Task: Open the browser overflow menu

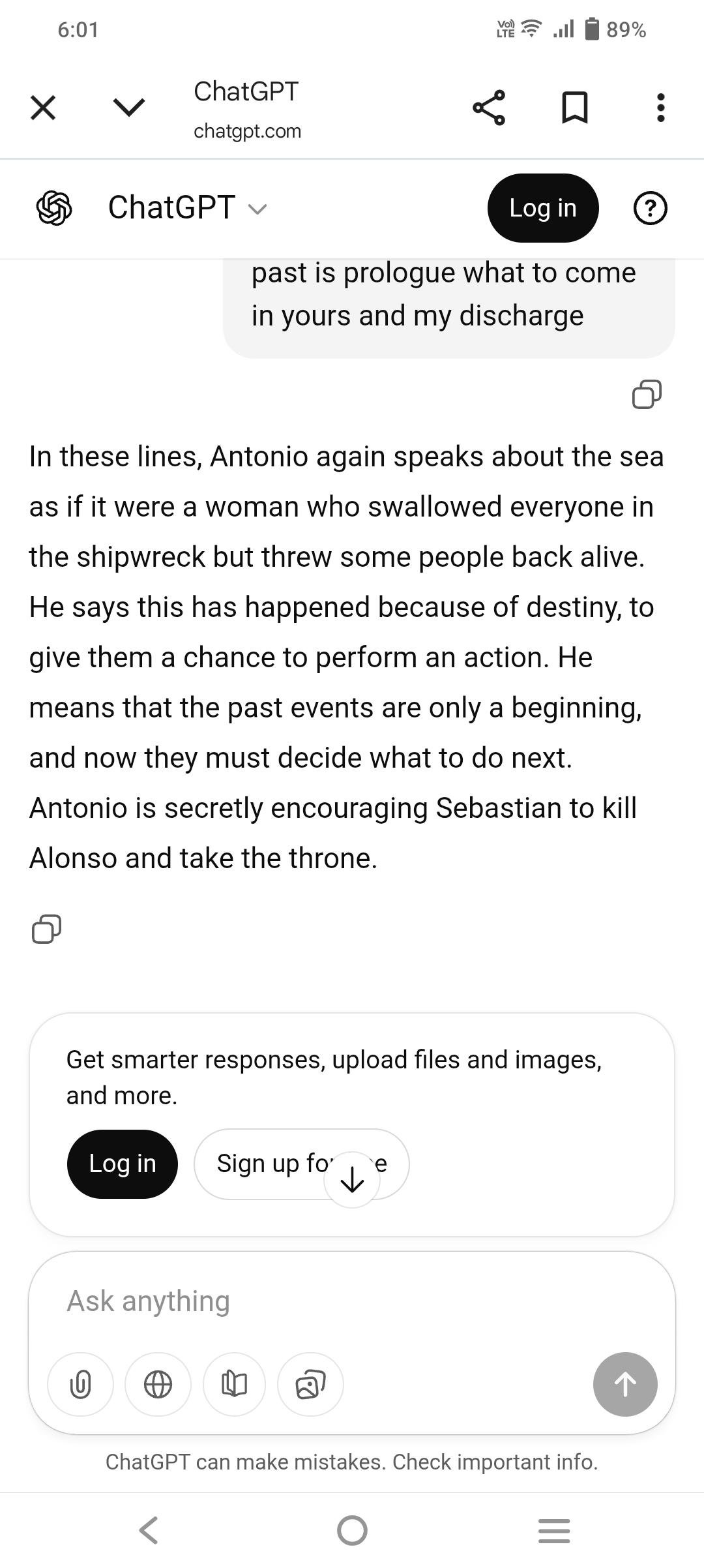Action: click(660, 108)
